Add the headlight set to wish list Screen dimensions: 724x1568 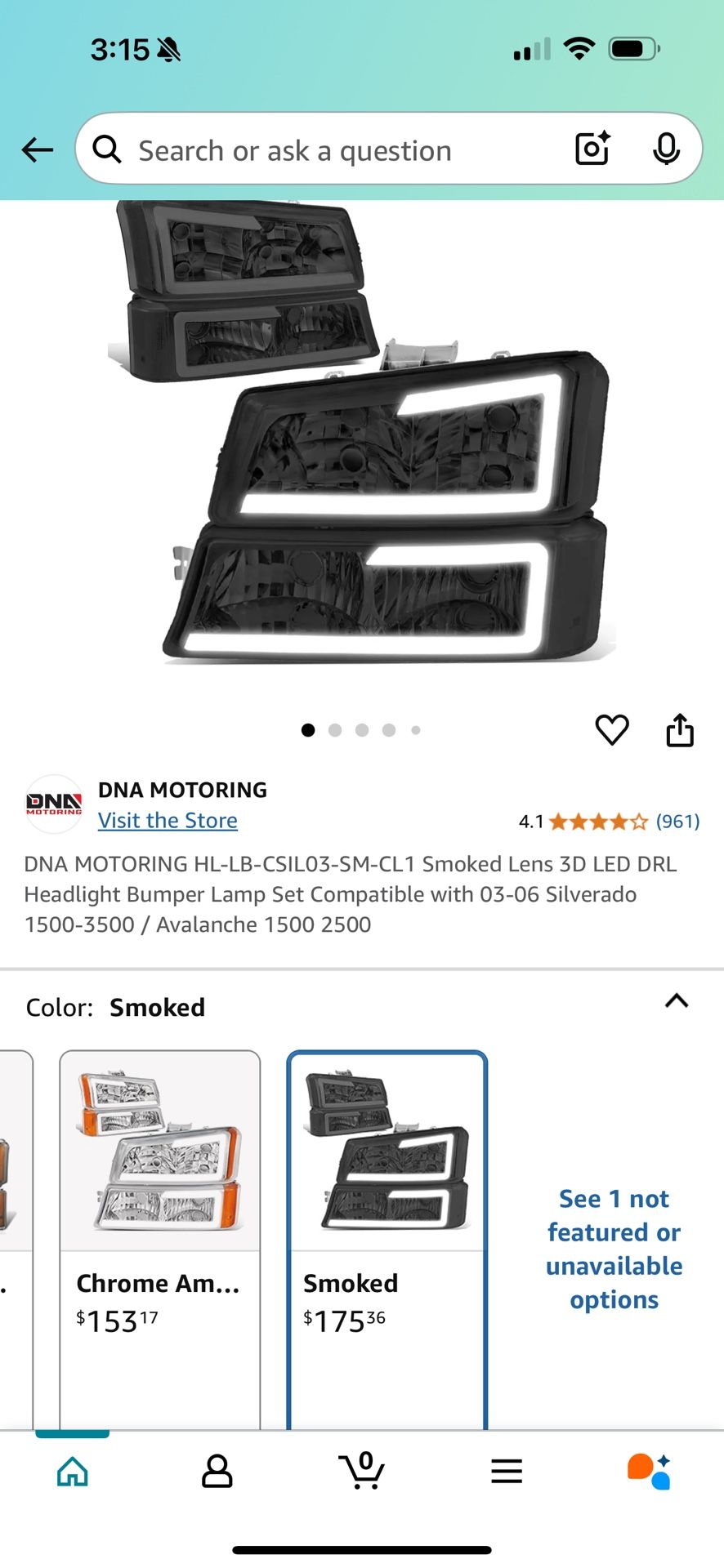(x=612, y=729)
